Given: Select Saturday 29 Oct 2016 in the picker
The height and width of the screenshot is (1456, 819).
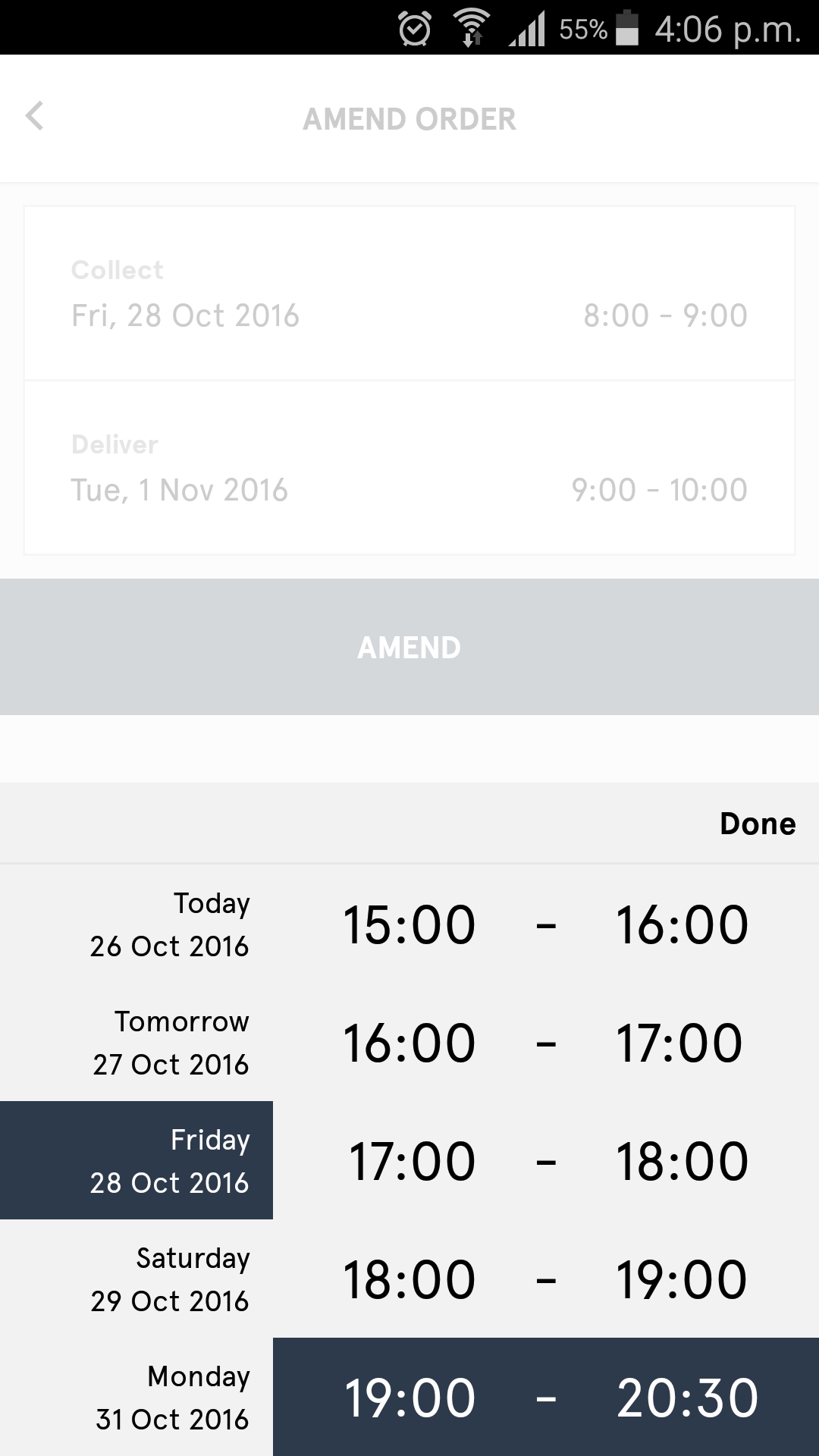Looking at the screenshot, I should point(171,1279).
